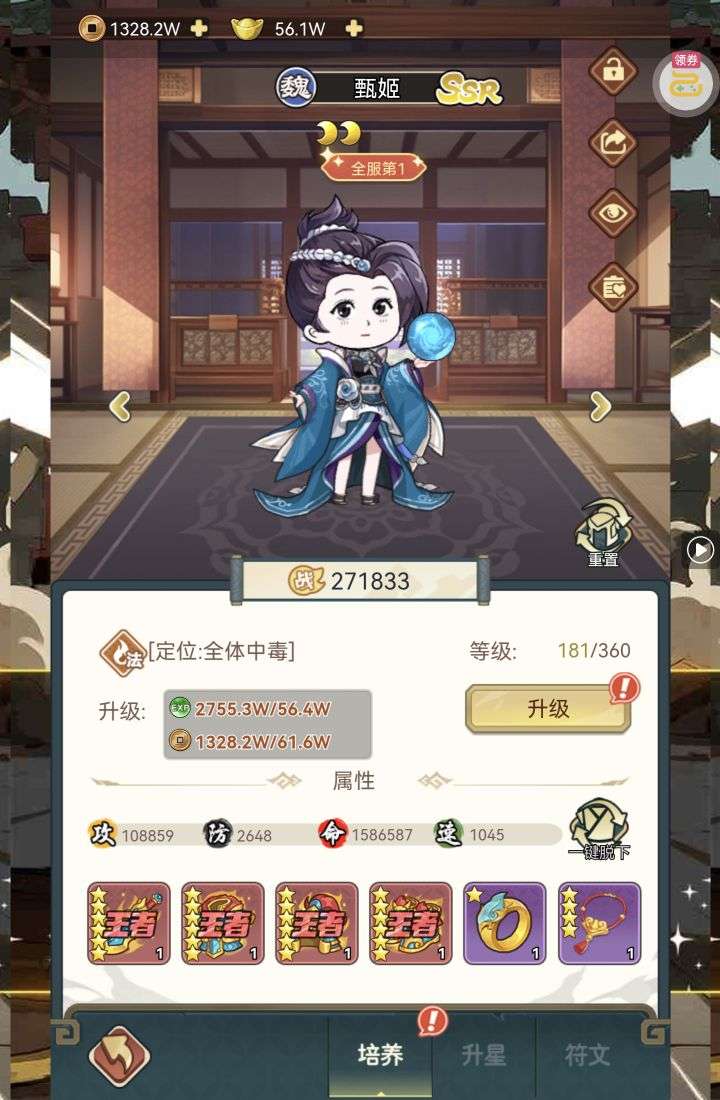Tap the side play button
The height and width of the screenshot is (1100, 720).
(702, 549)
